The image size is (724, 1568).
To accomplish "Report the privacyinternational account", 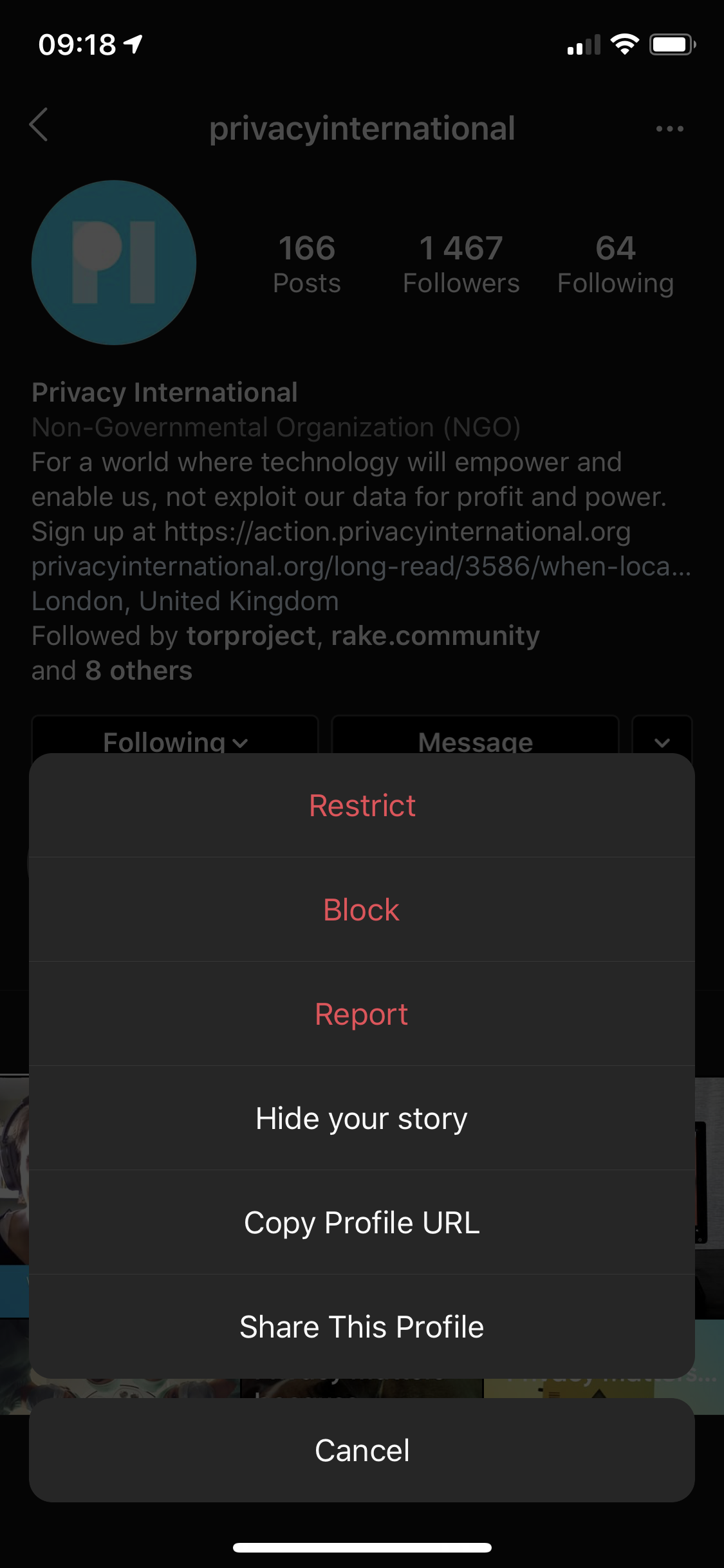I will (362, 1014).
